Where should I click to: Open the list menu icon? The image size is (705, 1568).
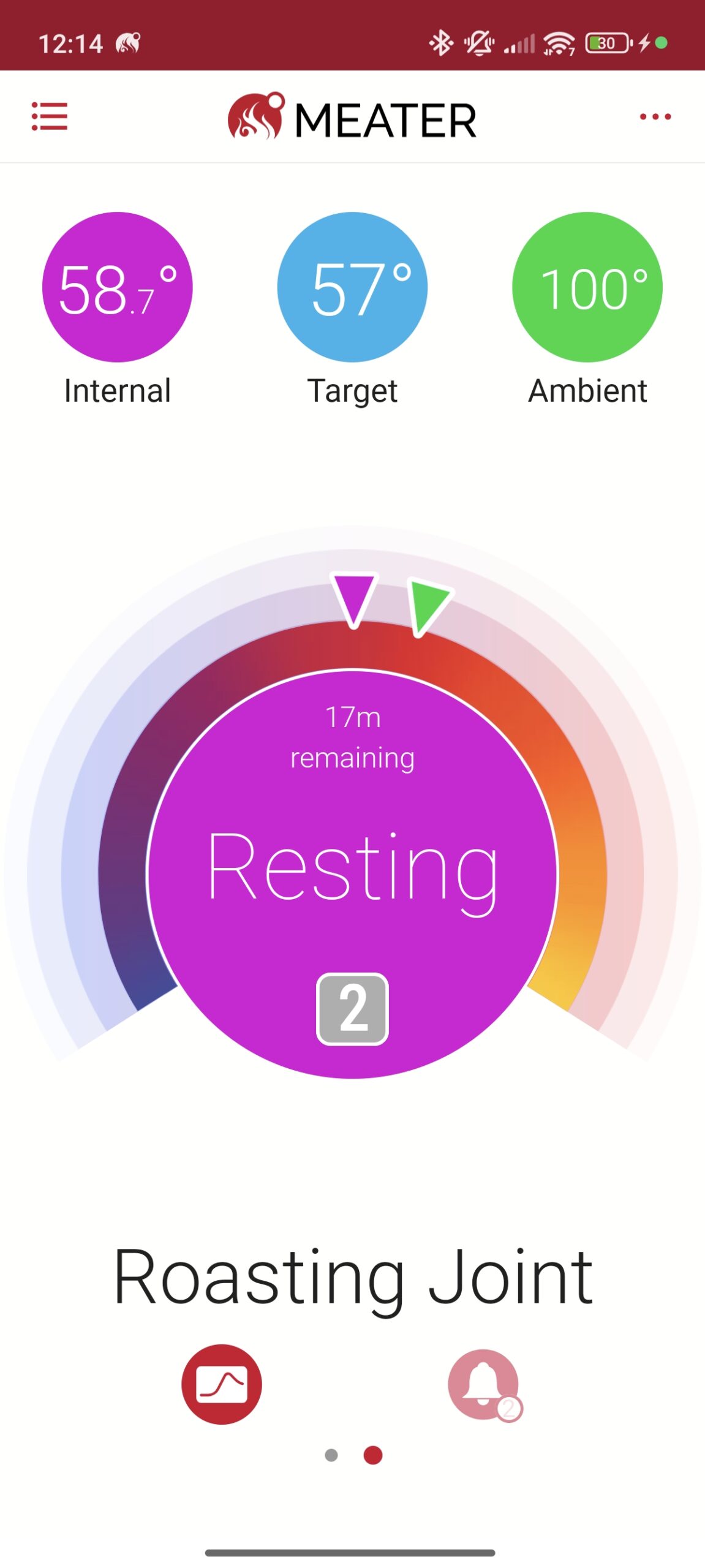click(50, 116)
